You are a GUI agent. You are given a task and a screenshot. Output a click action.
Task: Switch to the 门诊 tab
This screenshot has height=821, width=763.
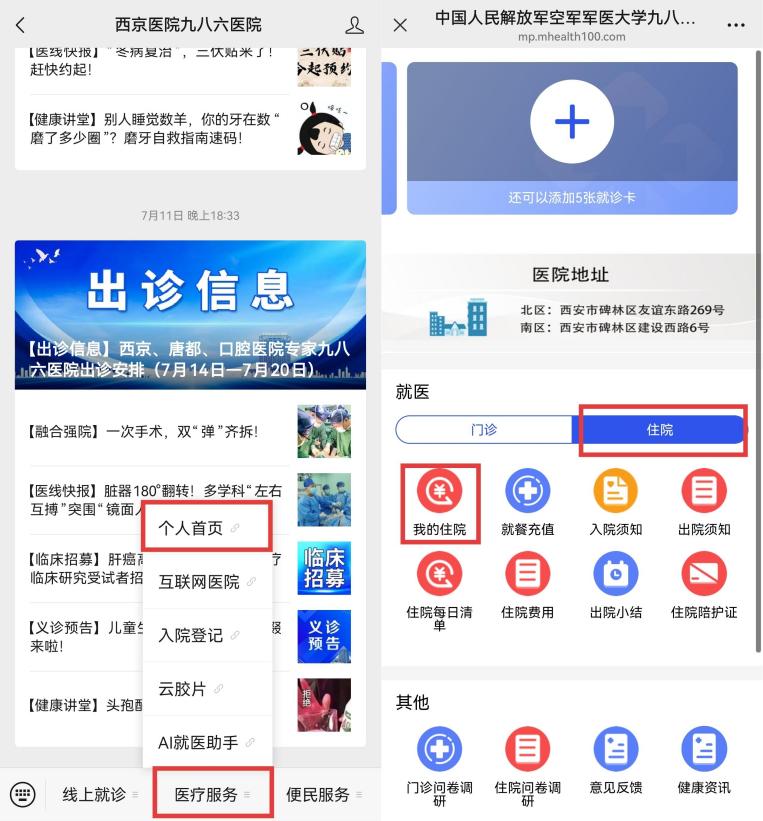[x=484, y=429]
